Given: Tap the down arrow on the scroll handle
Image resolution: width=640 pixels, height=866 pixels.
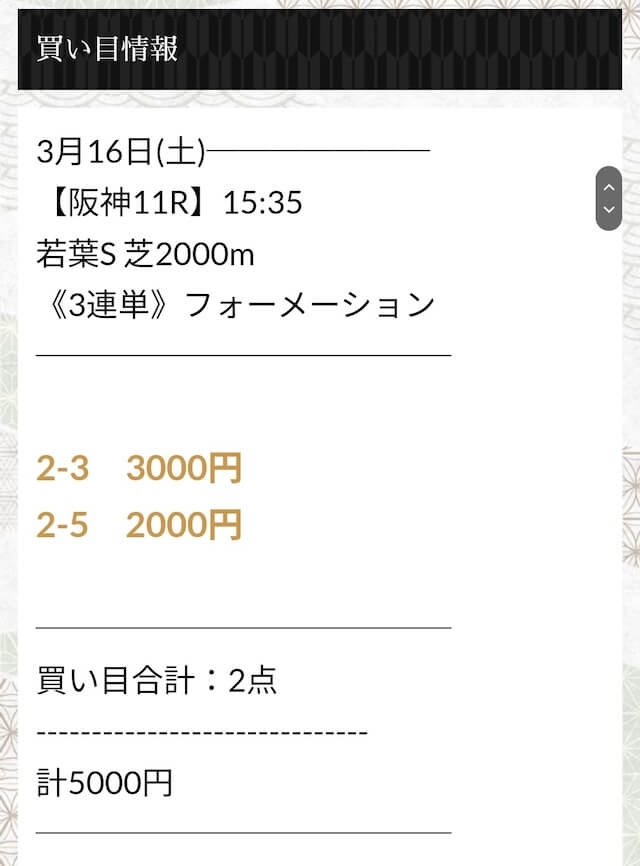Looking at the screenshot, I should 608,211.
